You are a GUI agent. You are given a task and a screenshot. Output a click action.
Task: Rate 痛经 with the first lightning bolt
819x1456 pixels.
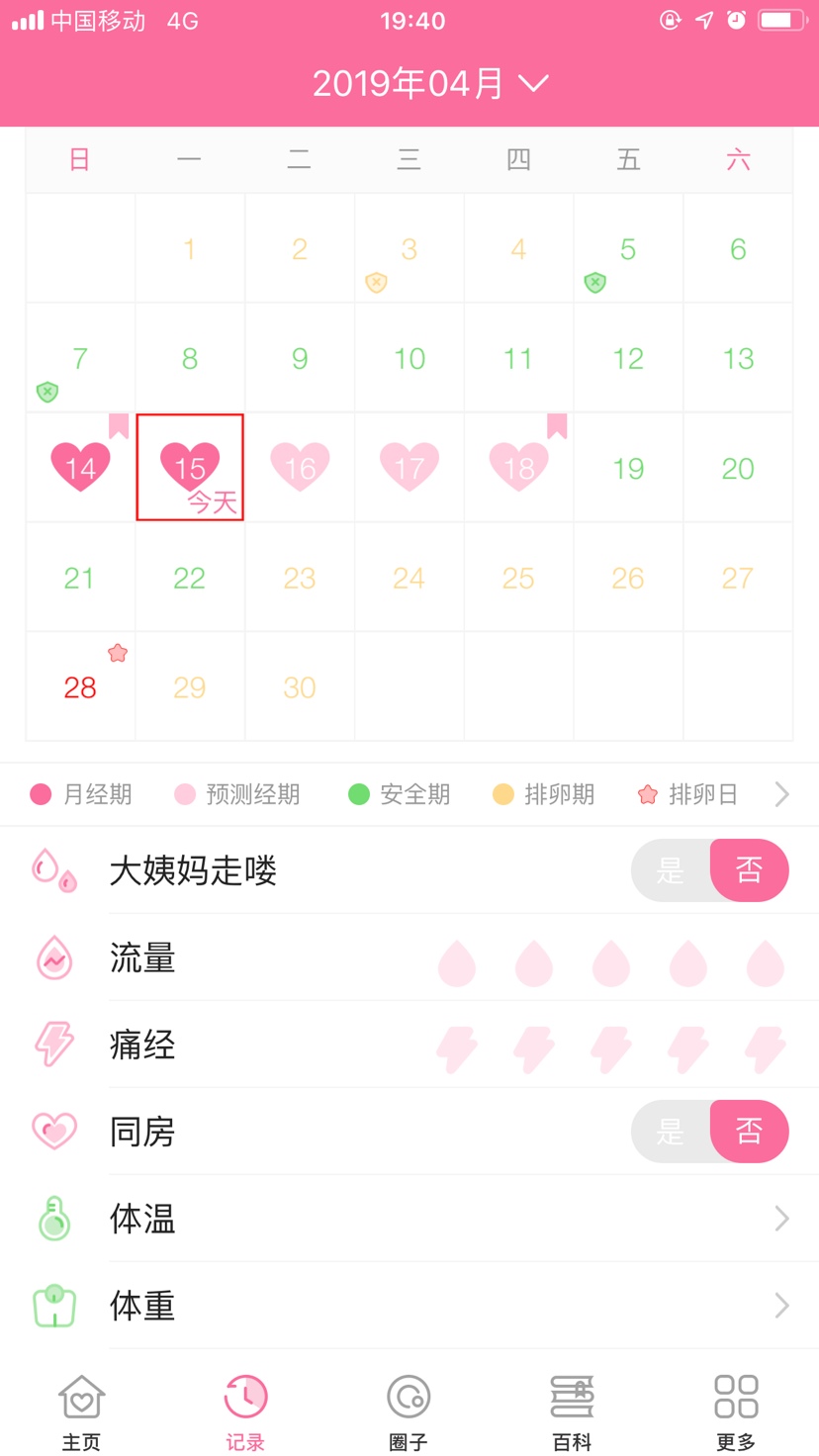[457, 1048]
